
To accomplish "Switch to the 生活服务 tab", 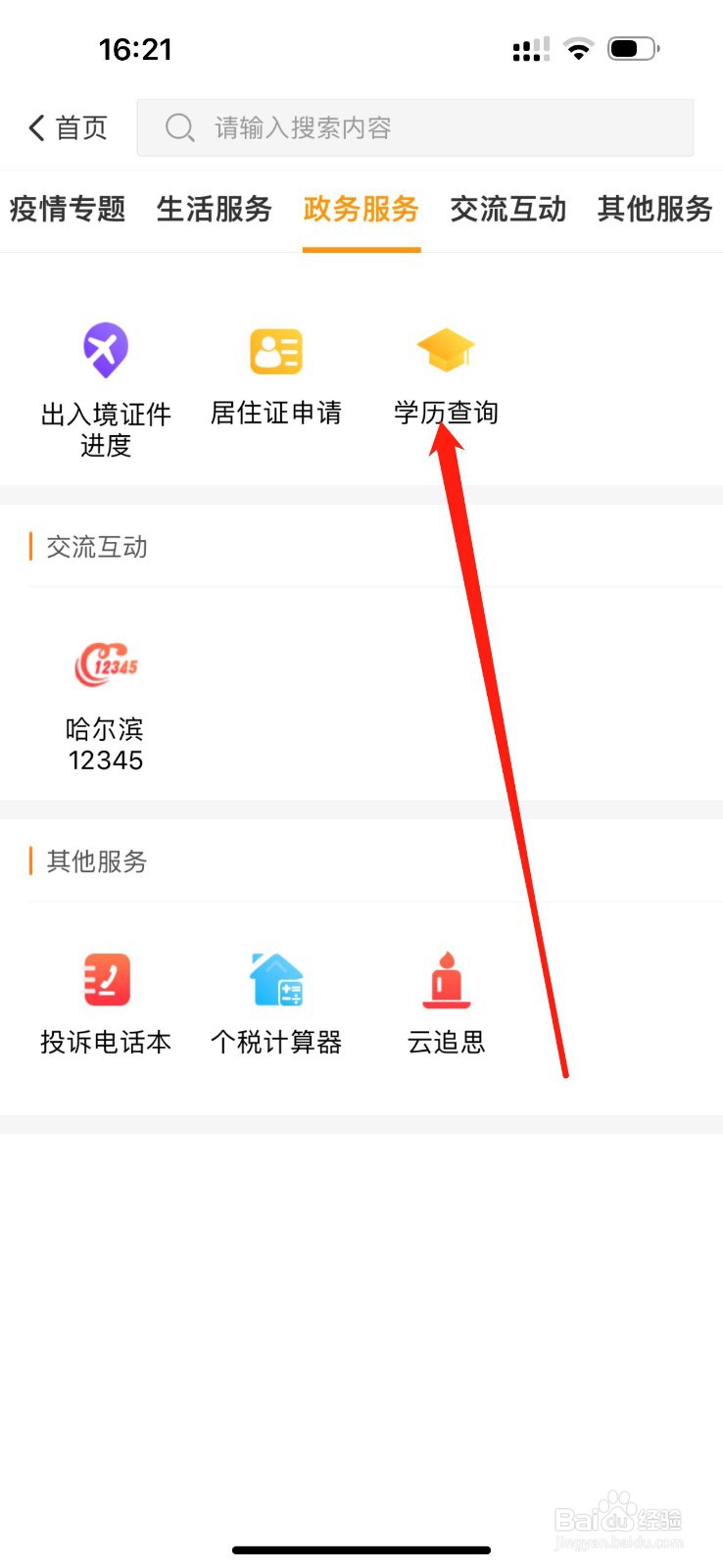I will [214, 209].
